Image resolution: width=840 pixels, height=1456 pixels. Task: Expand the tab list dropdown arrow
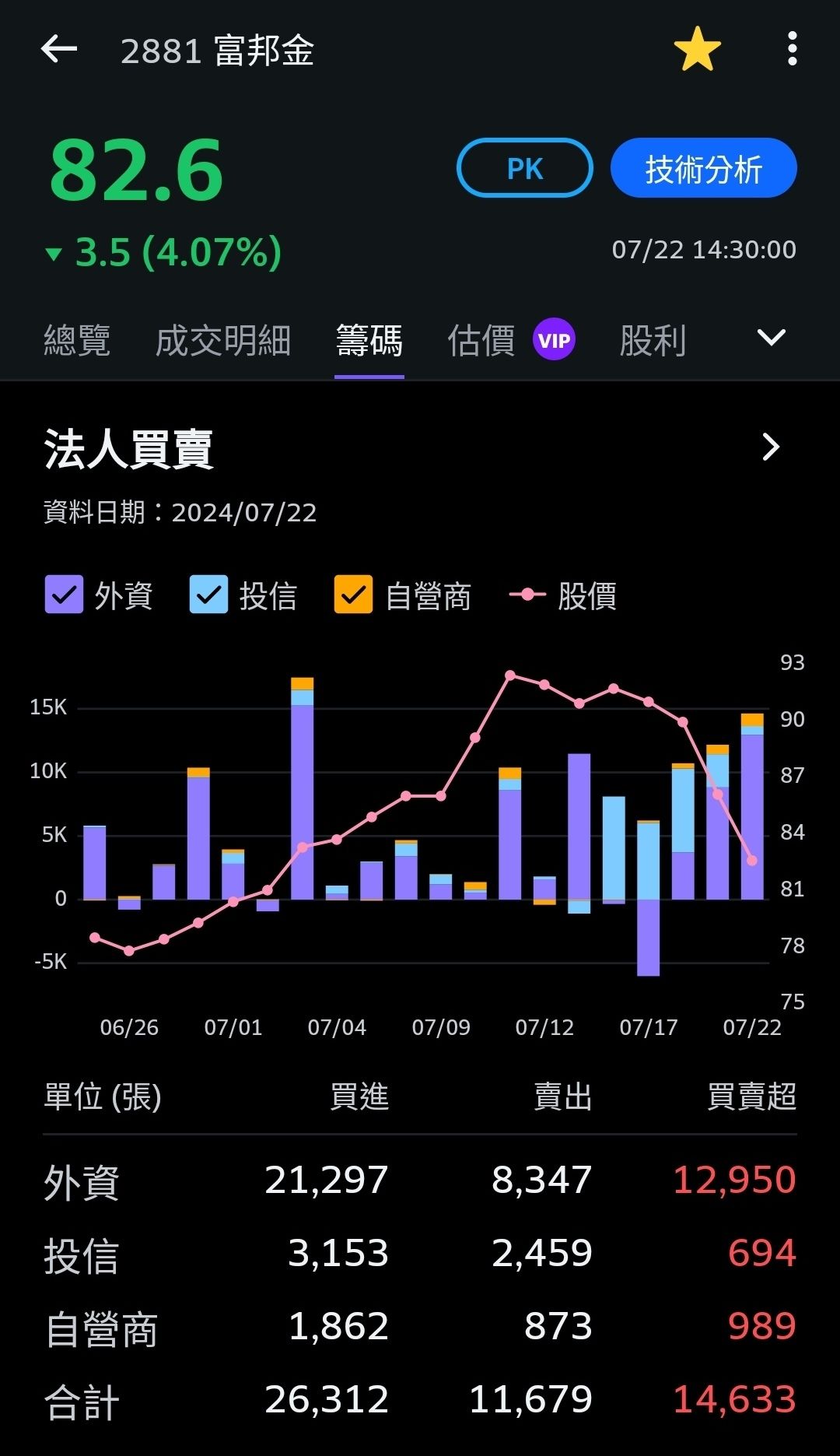[x=771, y=338]
